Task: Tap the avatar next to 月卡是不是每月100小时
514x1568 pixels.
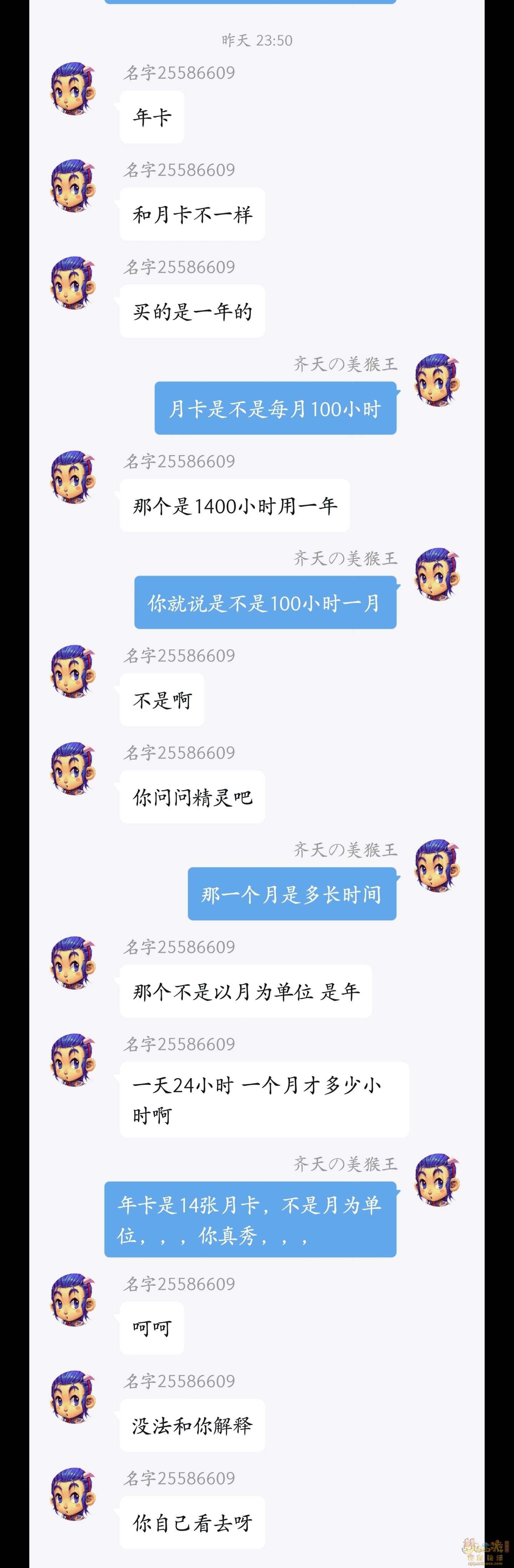Action: [x=437, y=380]
